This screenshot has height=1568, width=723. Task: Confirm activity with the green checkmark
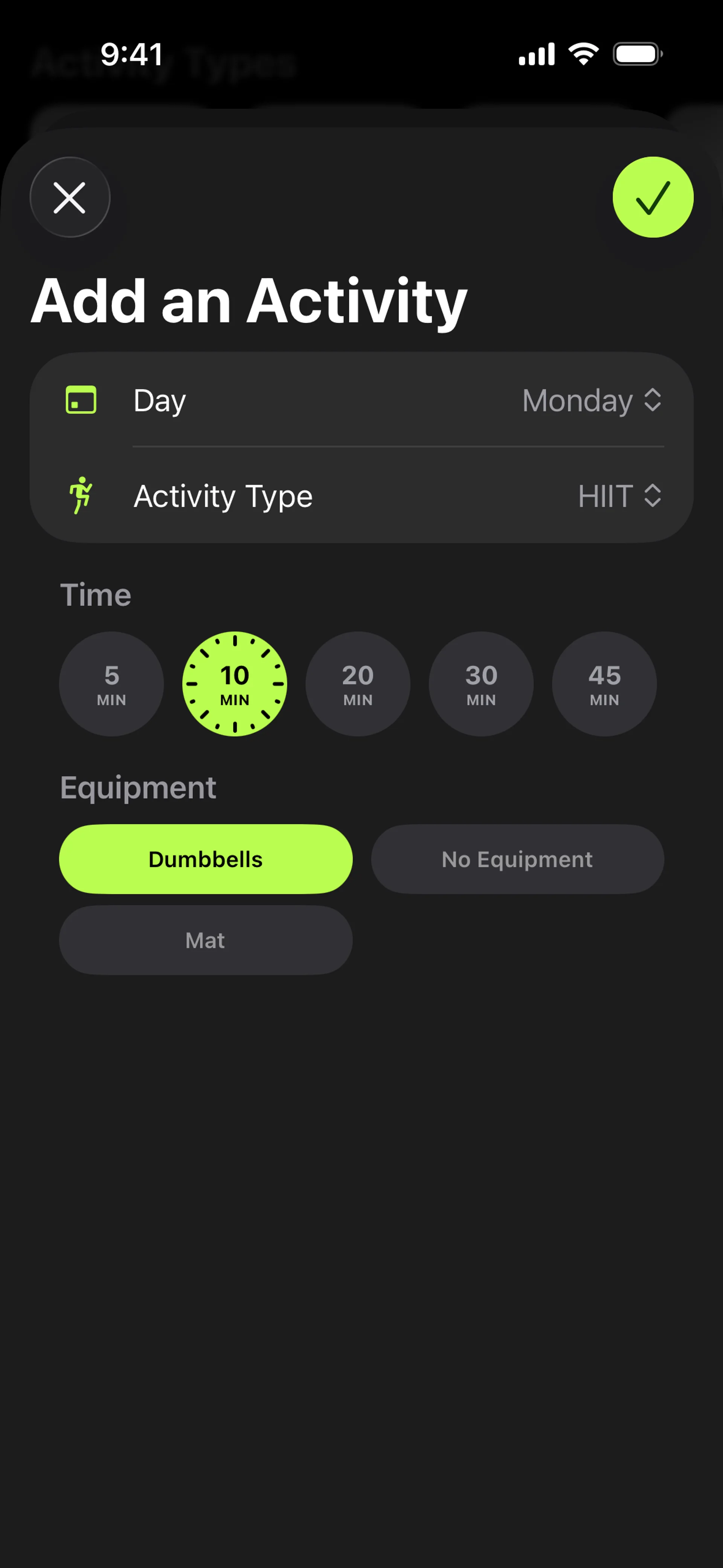click(653, 197)
